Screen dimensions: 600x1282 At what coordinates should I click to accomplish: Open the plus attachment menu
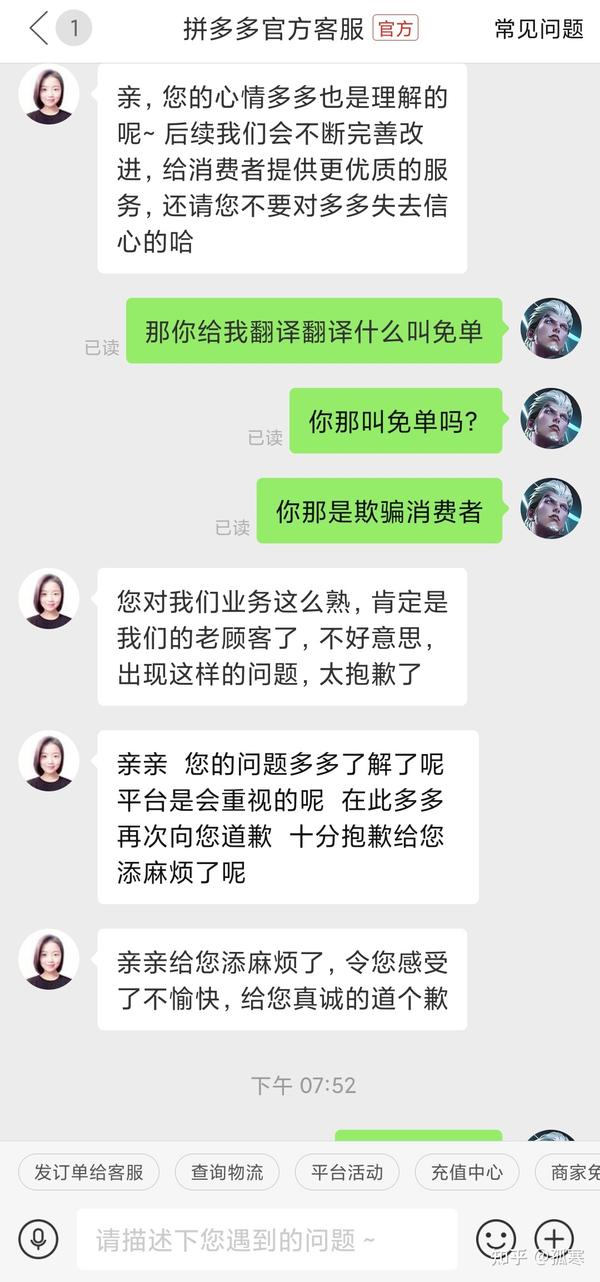[554, 1238]
